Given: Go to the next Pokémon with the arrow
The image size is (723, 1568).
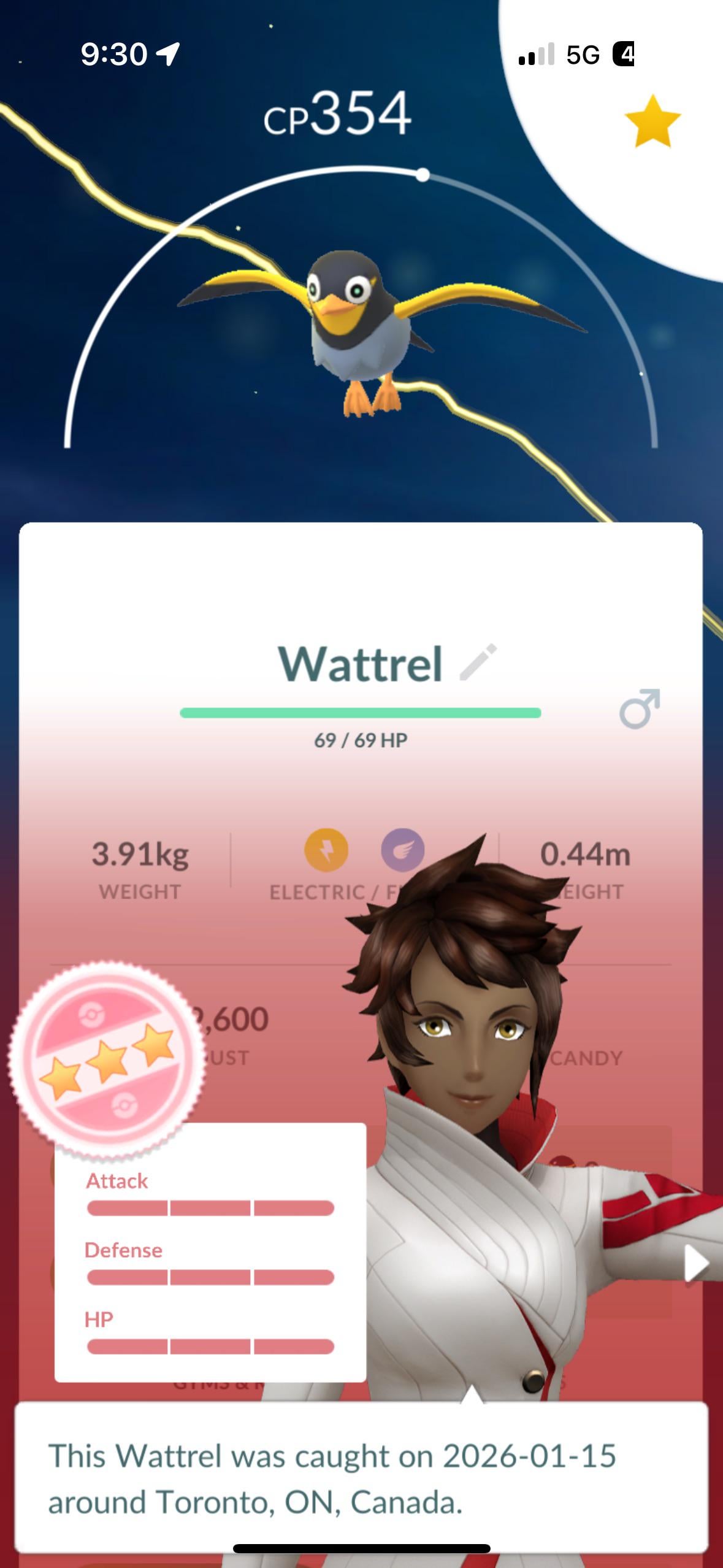Looking at the screenshot, I should 697,1263.
